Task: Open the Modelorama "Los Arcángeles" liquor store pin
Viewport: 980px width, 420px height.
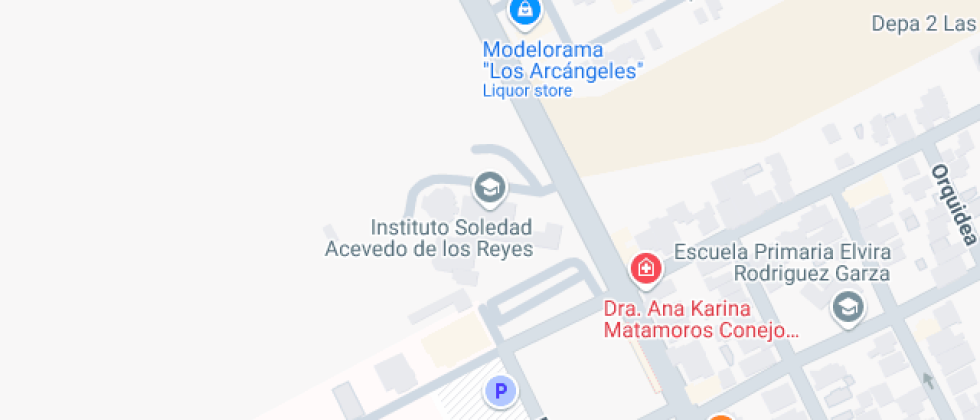Action: 524,12
